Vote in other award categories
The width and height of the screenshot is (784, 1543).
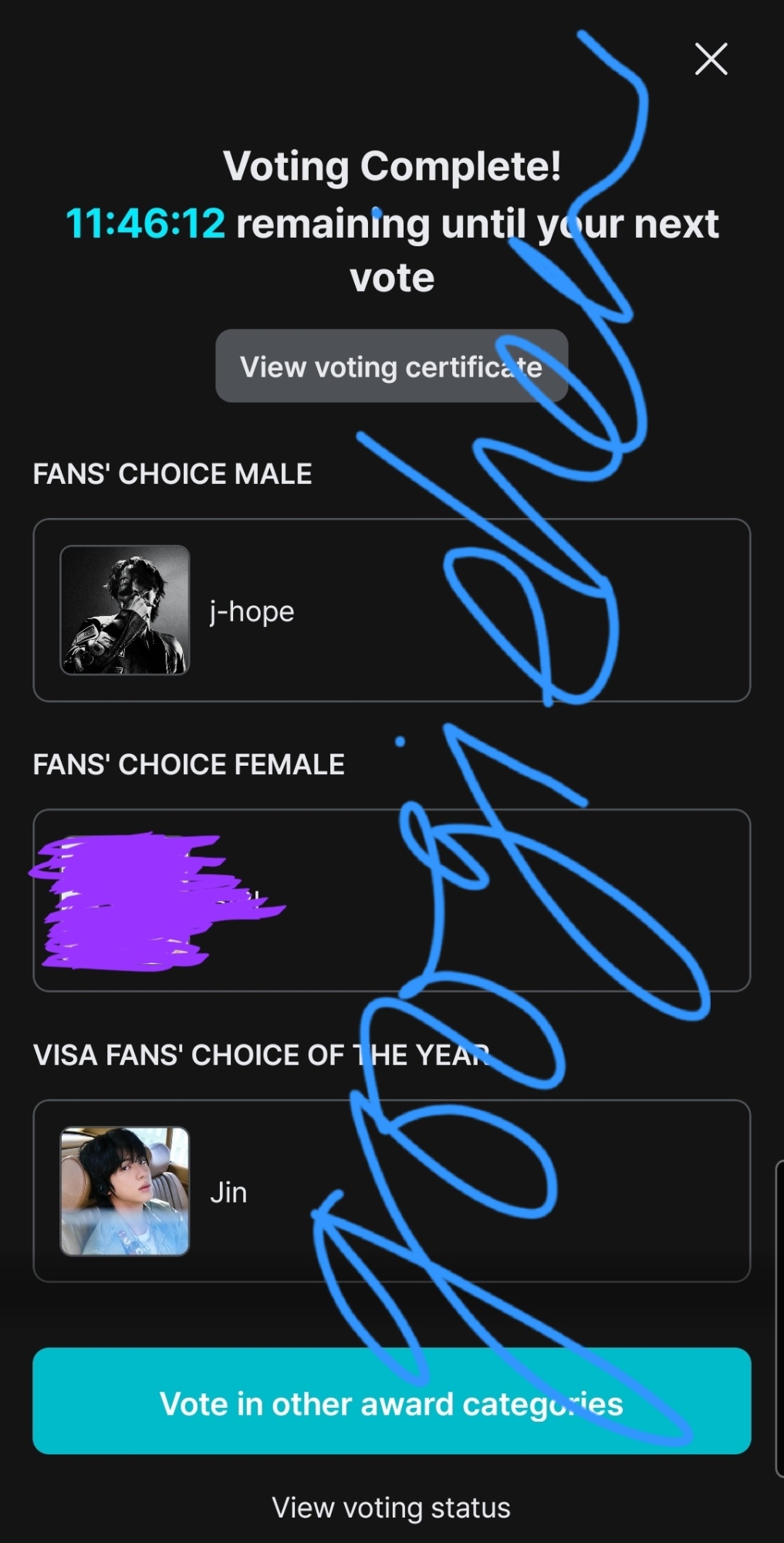point(391,1401)
